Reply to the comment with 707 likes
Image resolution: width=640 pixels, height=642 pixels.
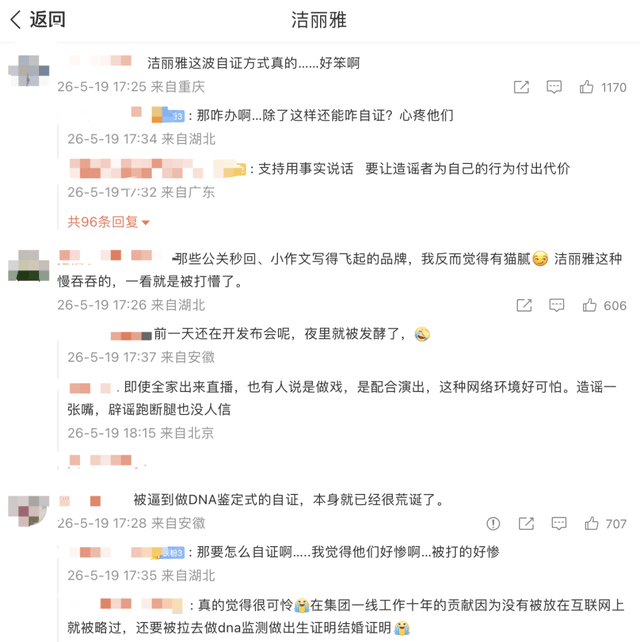click(559, 523)
